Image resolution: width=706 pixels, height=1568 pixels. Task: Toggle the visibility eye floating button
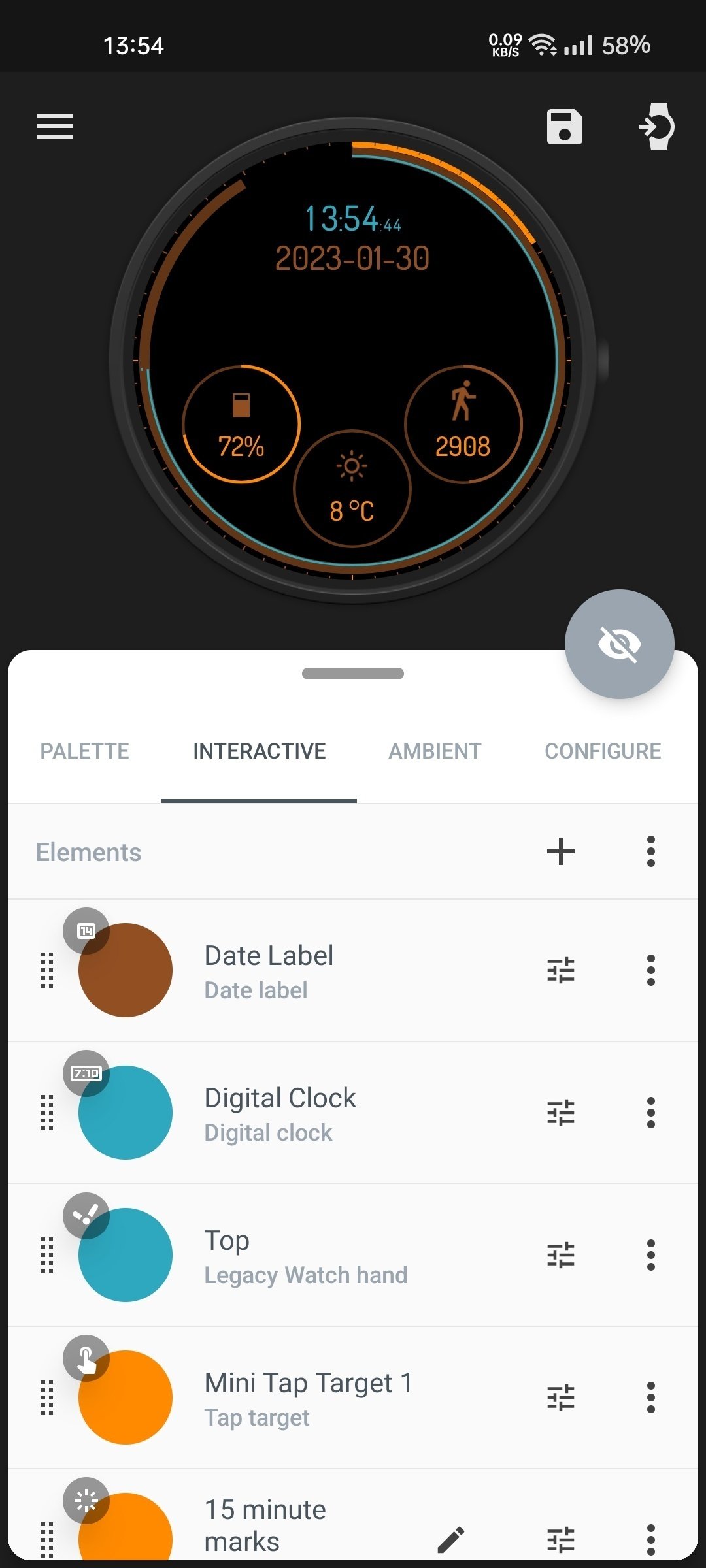coord(619,644)
